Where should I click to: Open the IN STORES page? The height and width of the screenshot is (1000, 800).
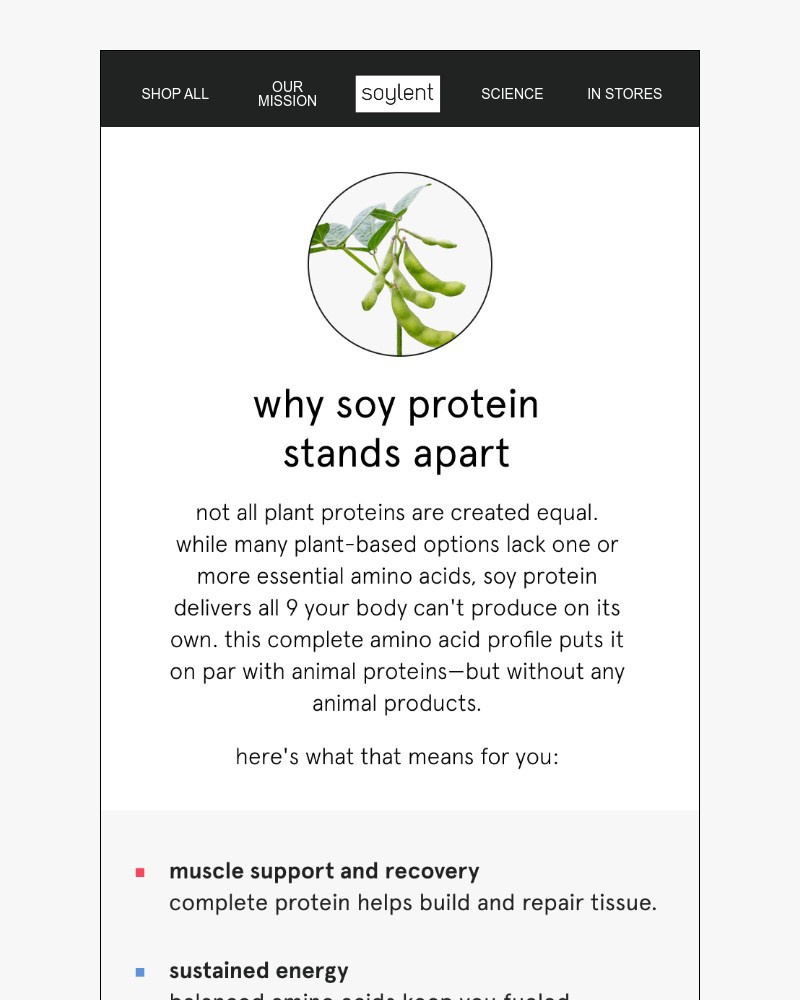pos(624,93)
